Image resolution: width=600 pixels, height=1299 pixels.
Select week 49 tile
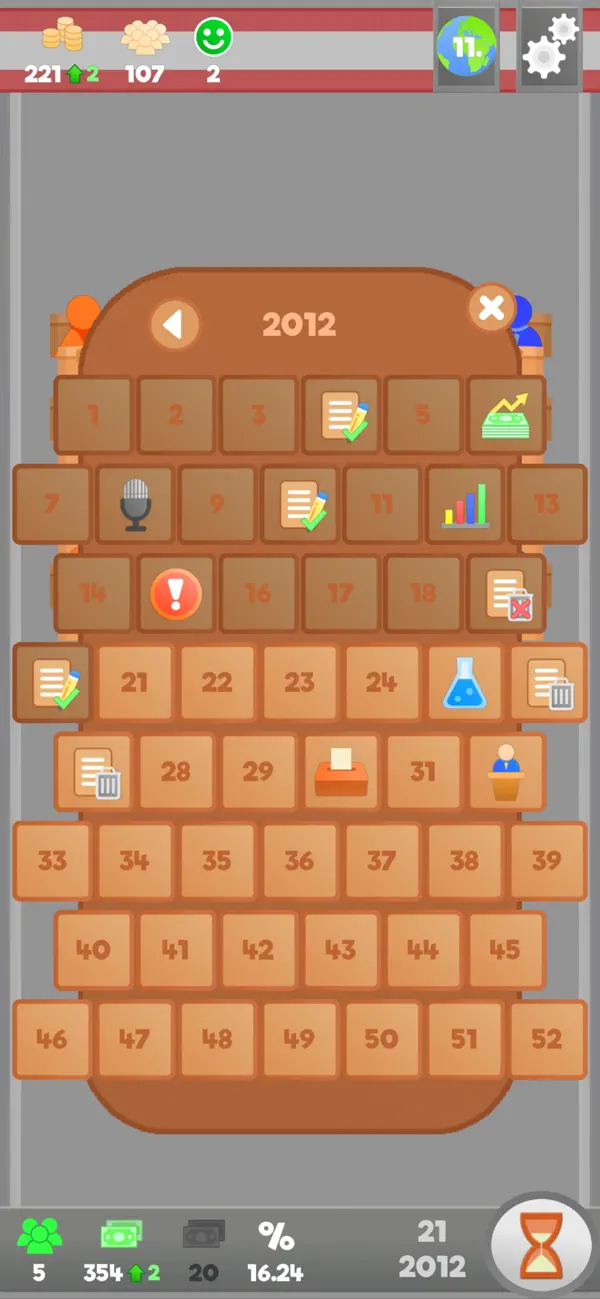click(299, 1039)
